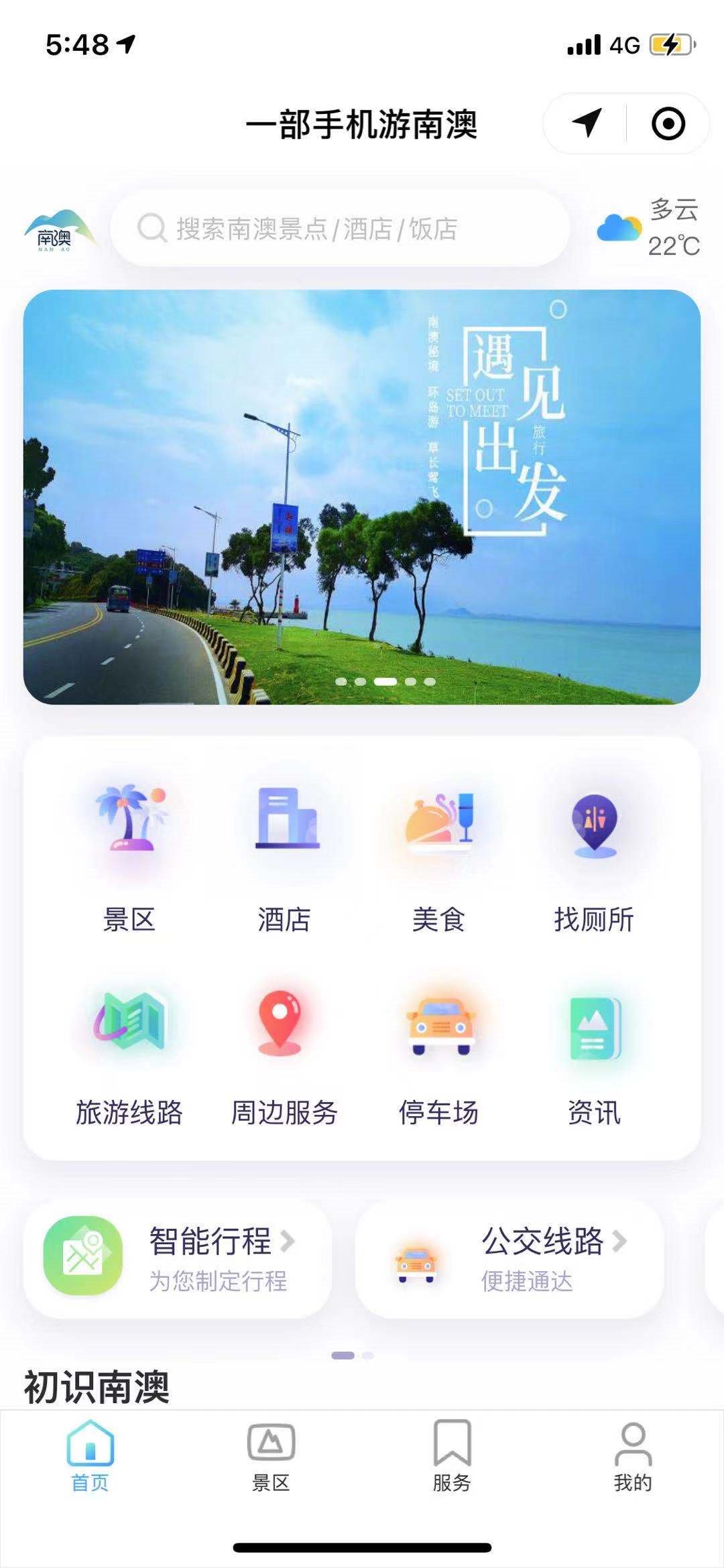Screen dimensions: 724x1568
Task: Open the 酒店 hotels category
Action: [284, 858]
